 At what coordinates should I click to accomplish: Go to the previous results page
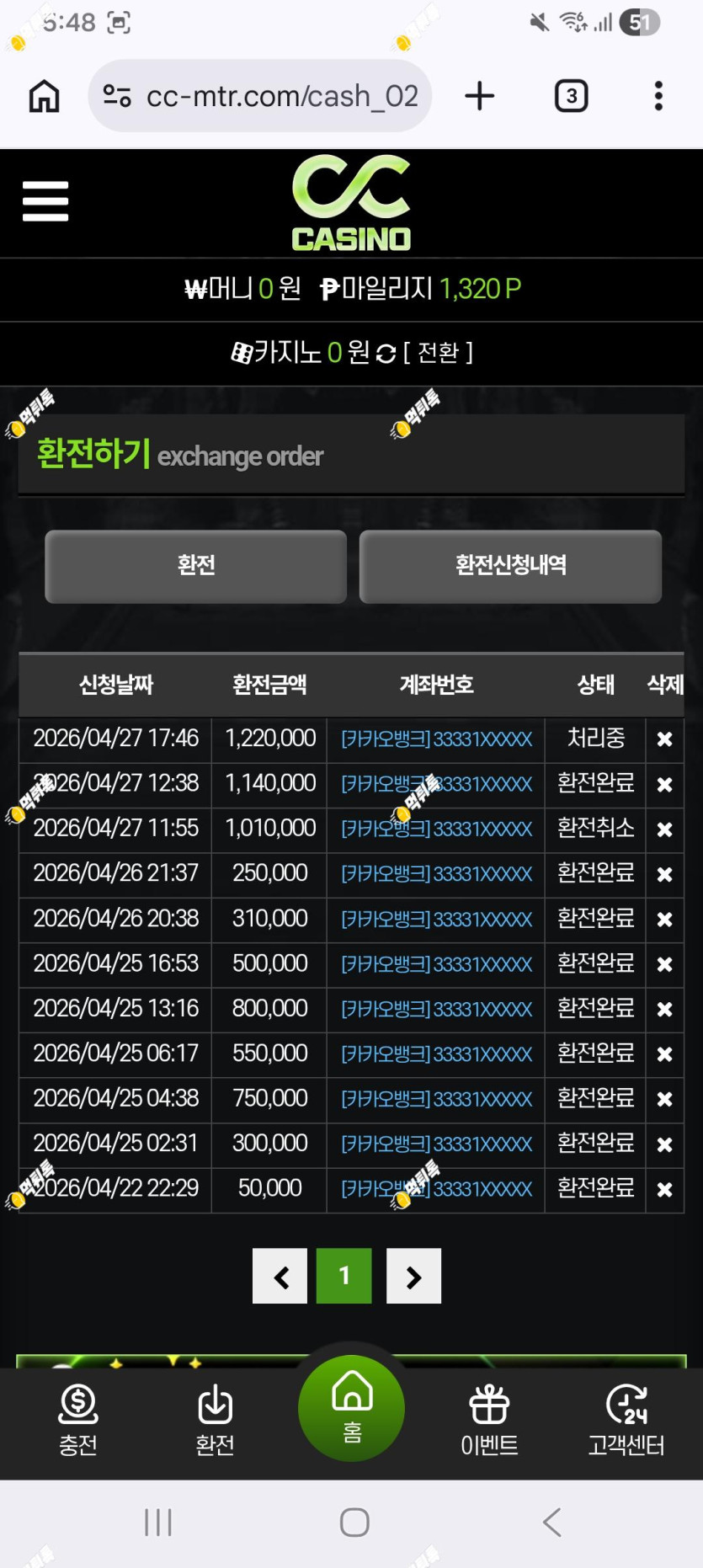click(280, 1276)
